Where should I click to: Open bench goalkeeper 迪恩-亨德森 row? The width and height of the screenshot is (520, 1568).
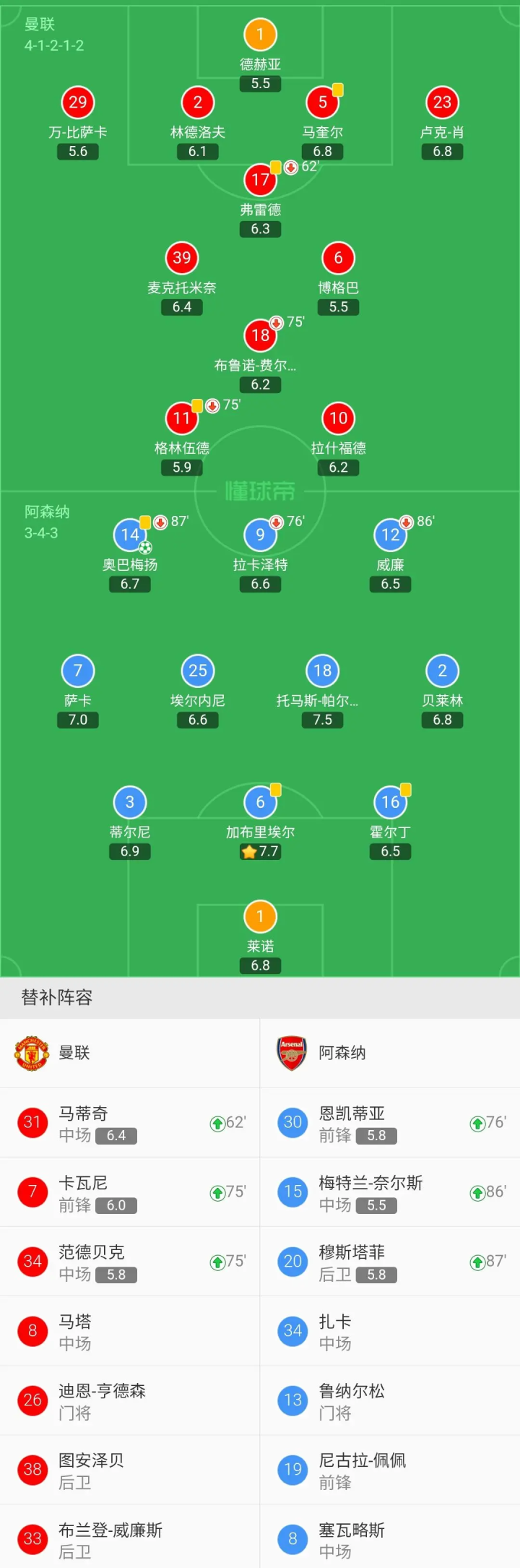tap(130, 1400)
